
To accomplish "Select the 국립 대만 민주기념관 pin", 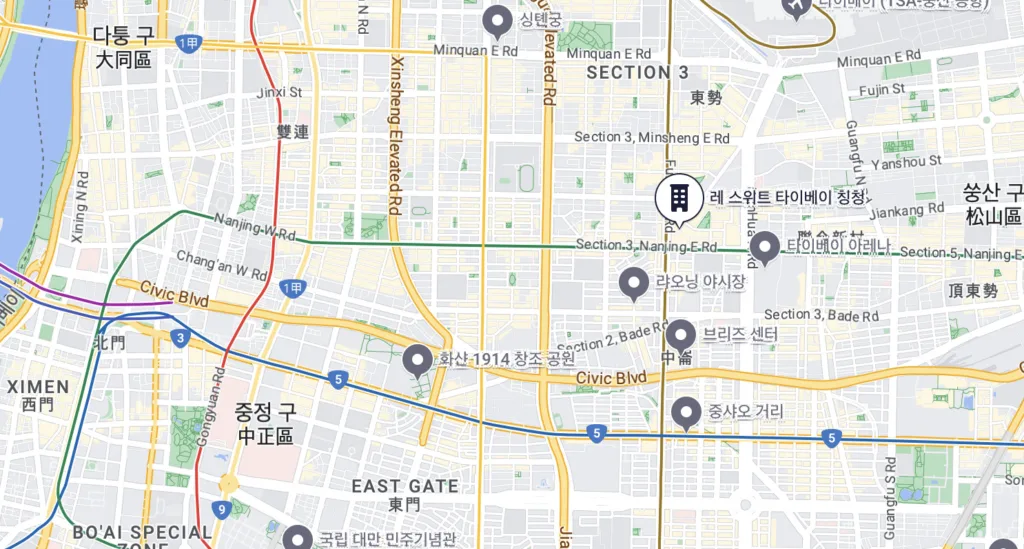I will (297, 538).
